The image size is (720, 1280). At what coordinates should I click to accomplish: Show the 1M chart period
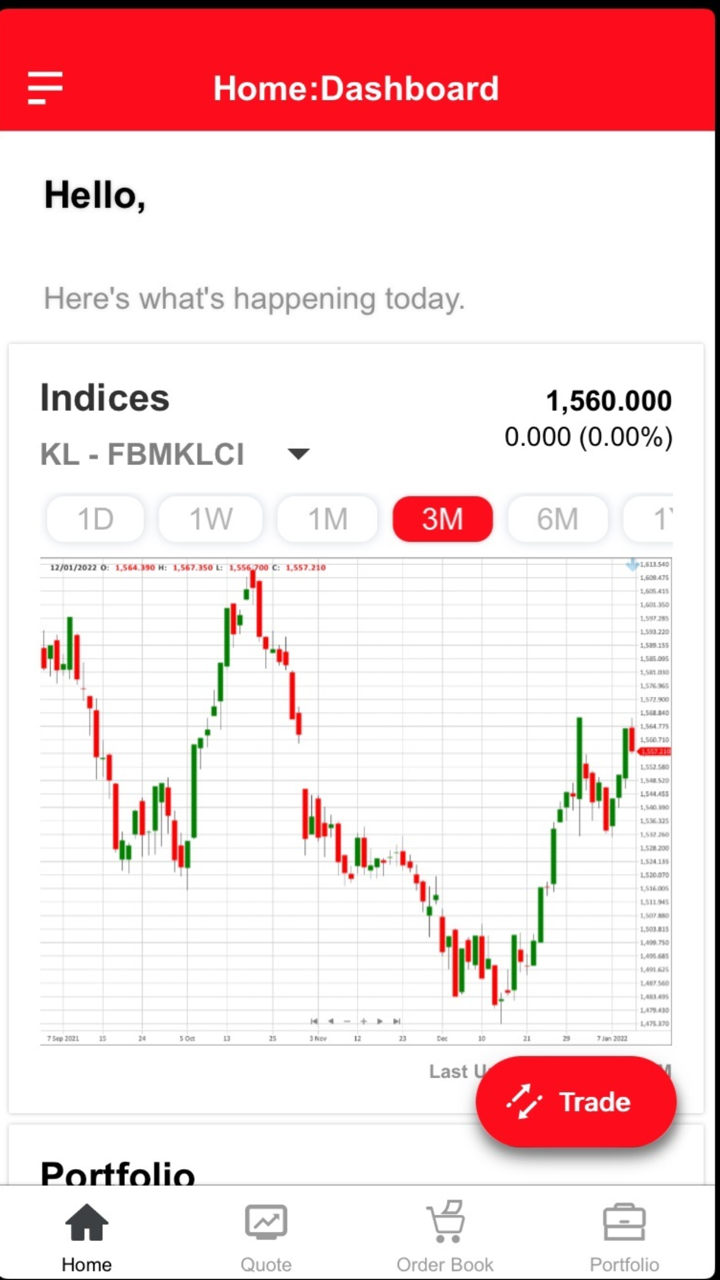[327, 519]
